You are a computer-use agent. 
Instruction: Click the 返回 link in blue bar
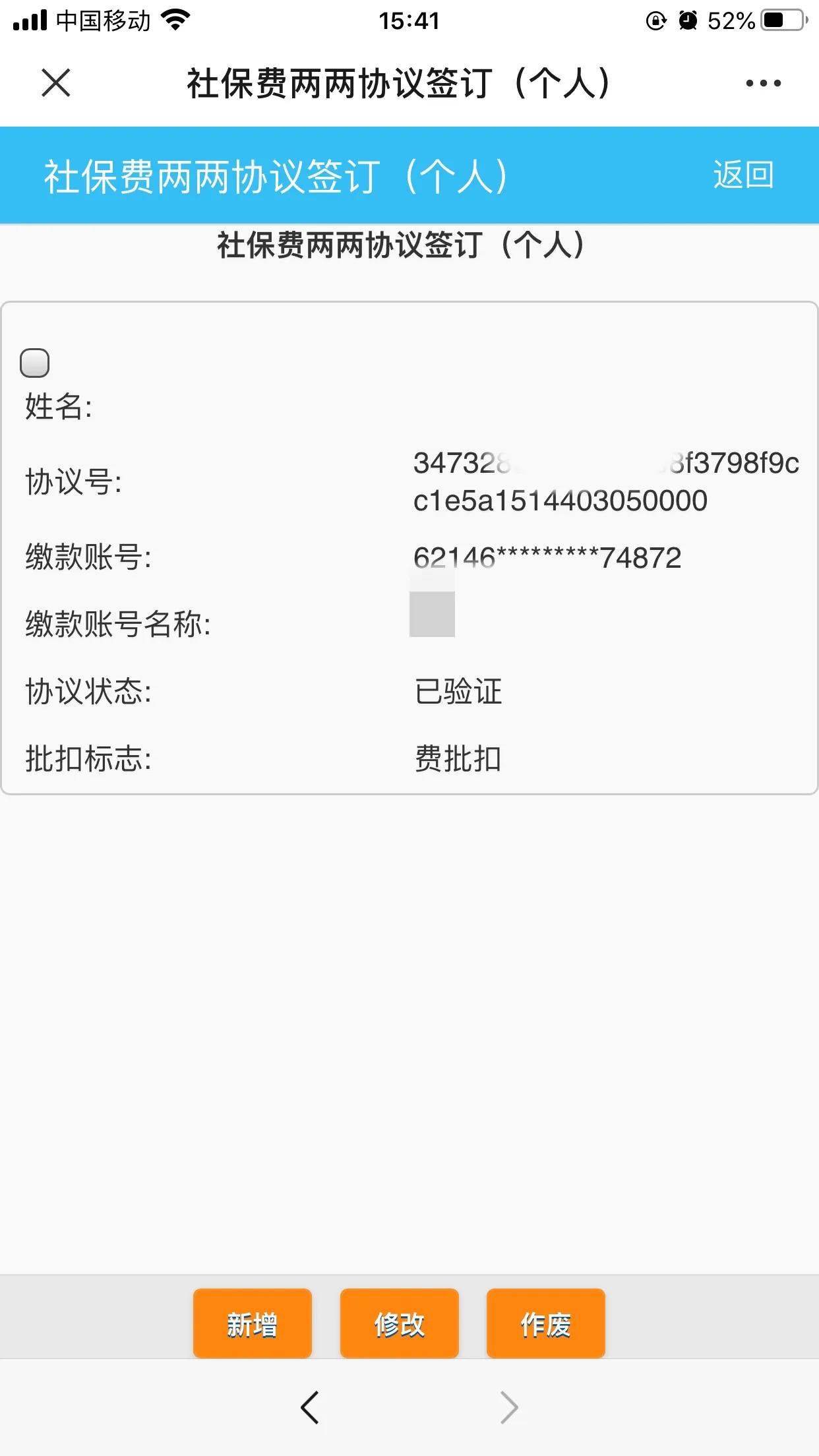point(743,176)
